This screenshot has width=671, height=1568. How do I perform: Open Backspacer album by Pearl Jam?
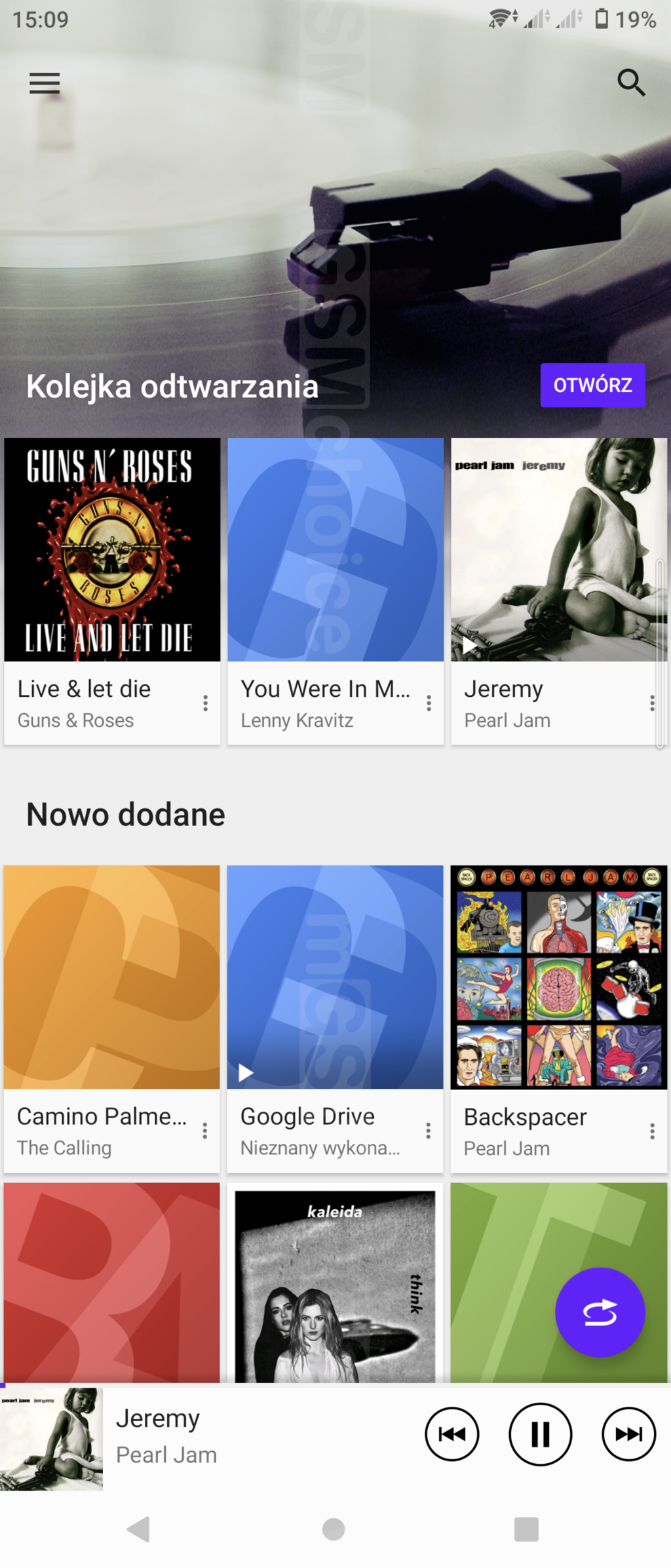click(558, 977)
